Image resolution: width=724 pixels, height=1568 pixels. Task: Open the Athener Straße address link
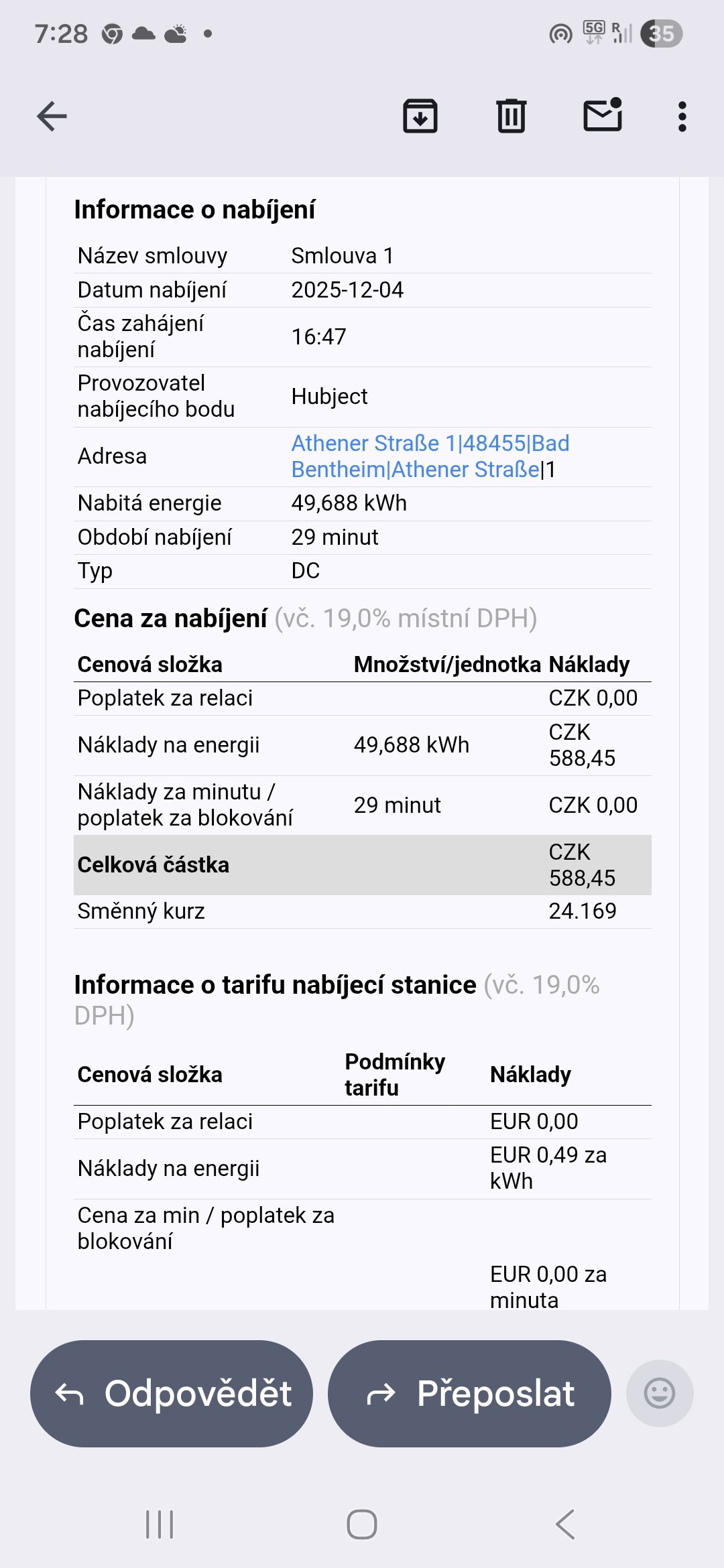pos(430,456)
